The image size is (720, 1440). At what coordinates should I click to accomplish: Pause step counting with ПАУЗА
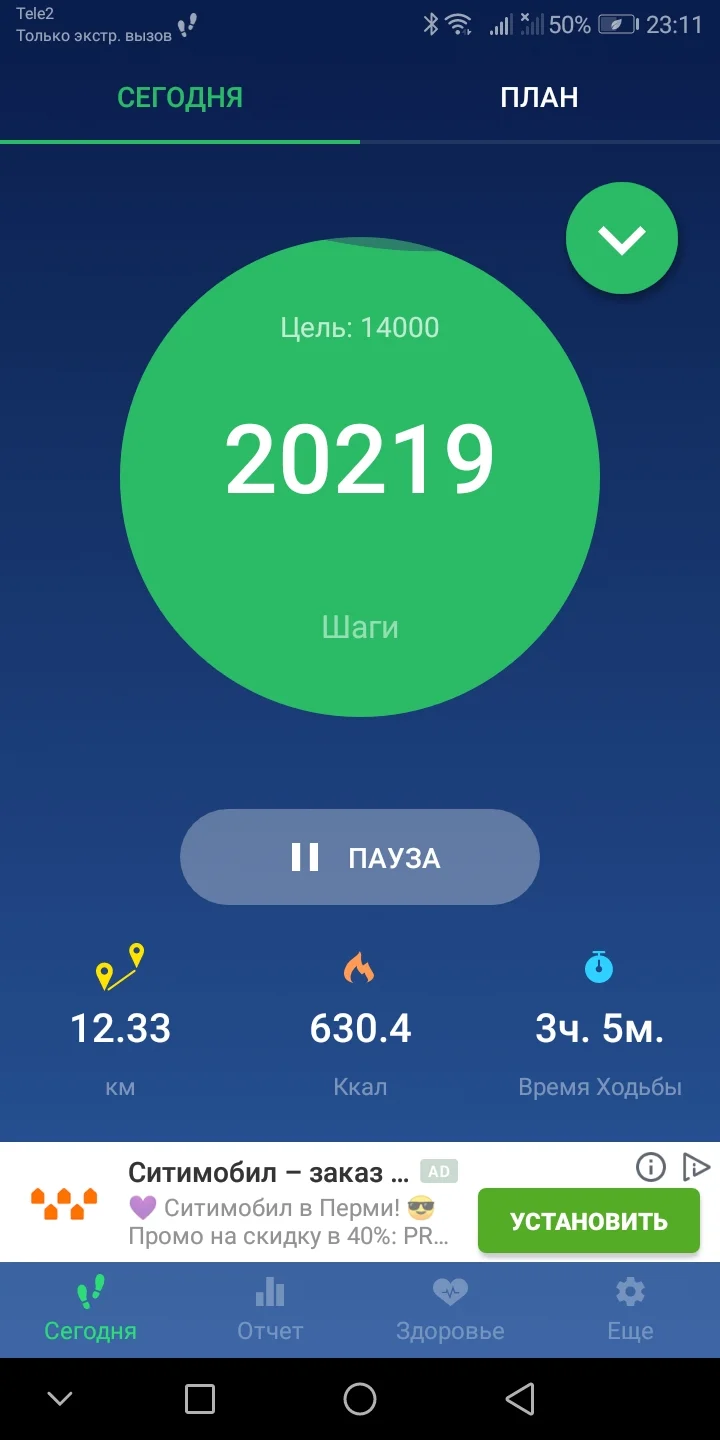pos(360,857)
